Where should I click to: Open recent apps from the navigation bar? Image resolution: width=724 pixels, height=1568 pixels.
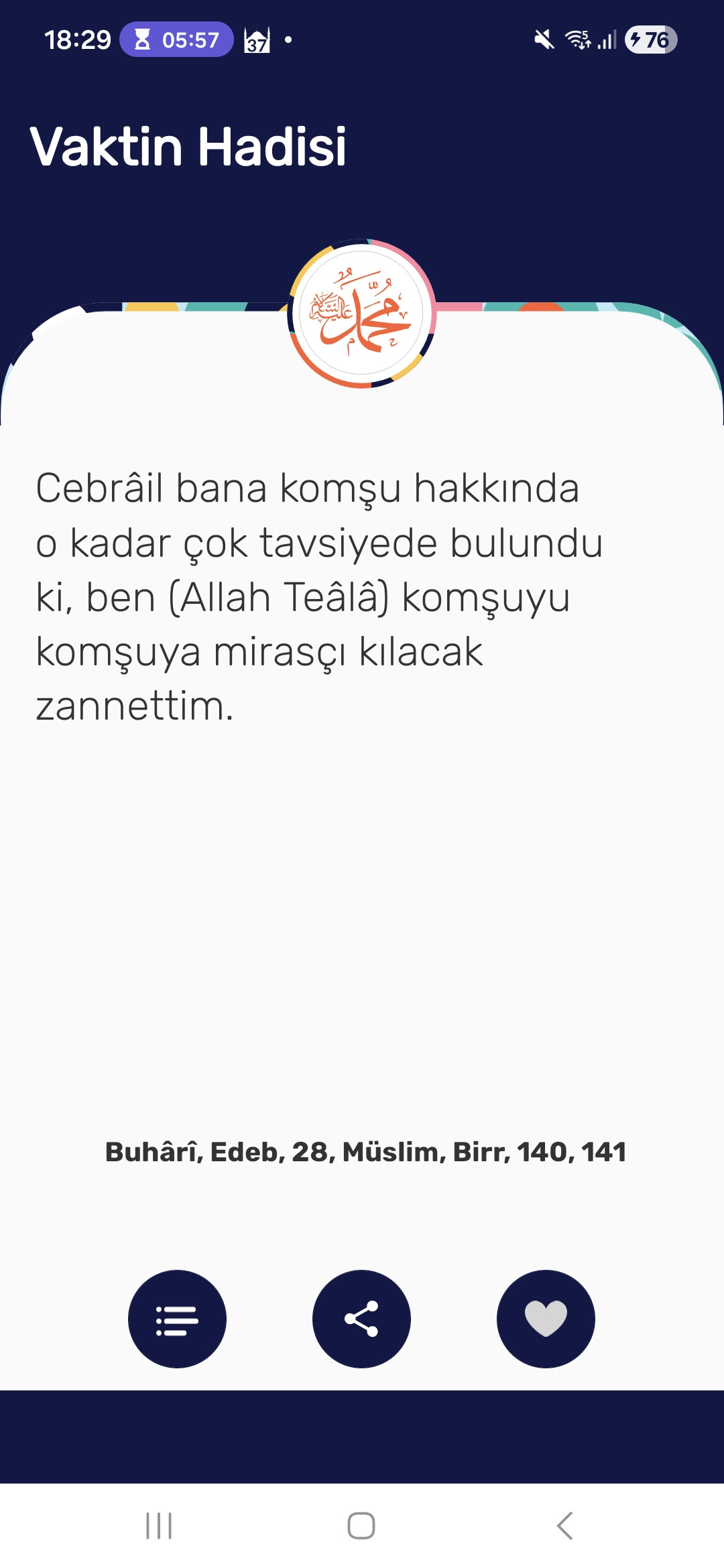click(159, 1526)
